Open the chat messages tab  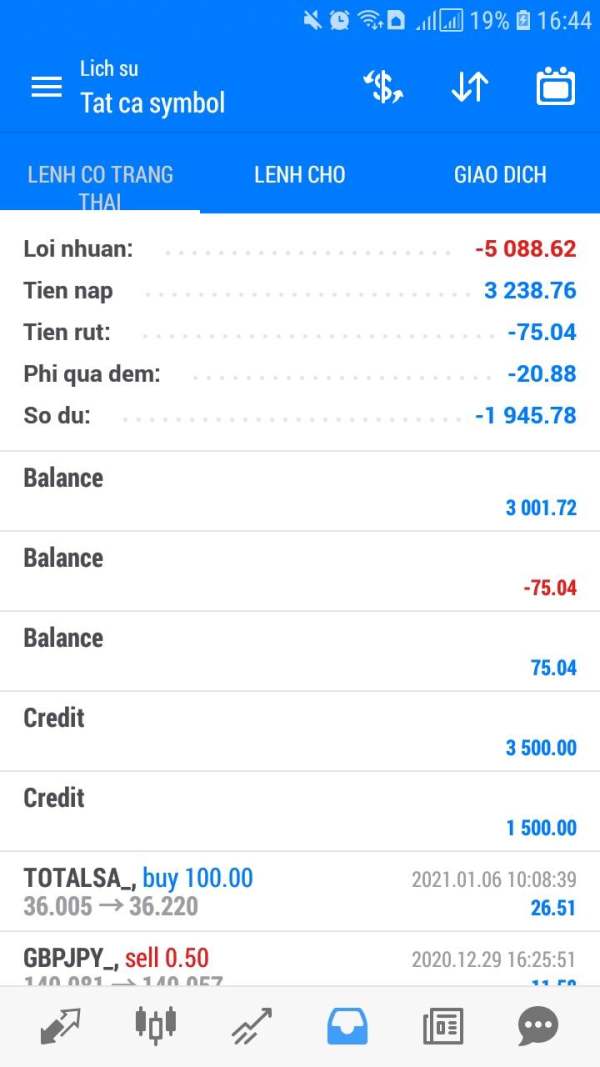[538, 1025]
